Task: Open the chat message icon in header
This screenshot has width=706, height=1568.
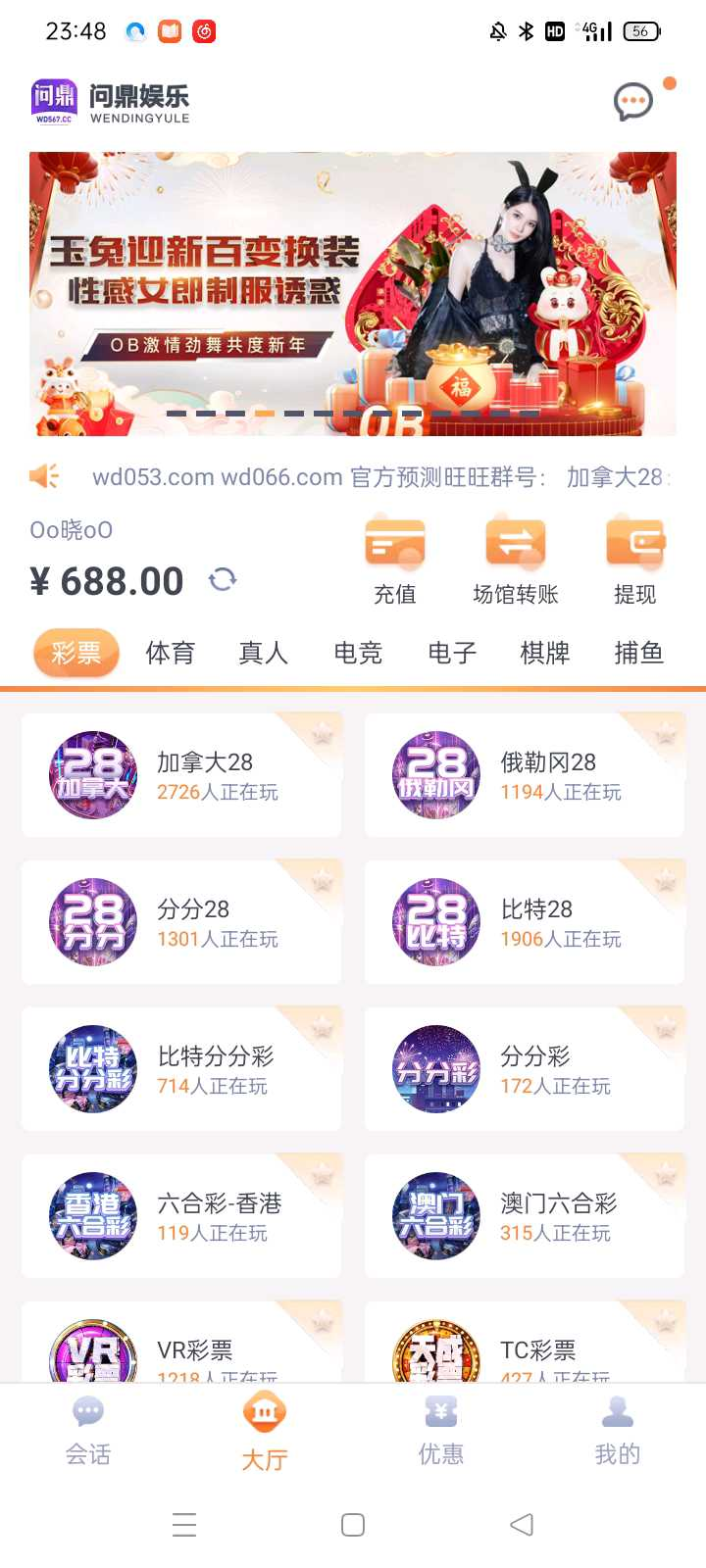Action: tap(633, 101)
